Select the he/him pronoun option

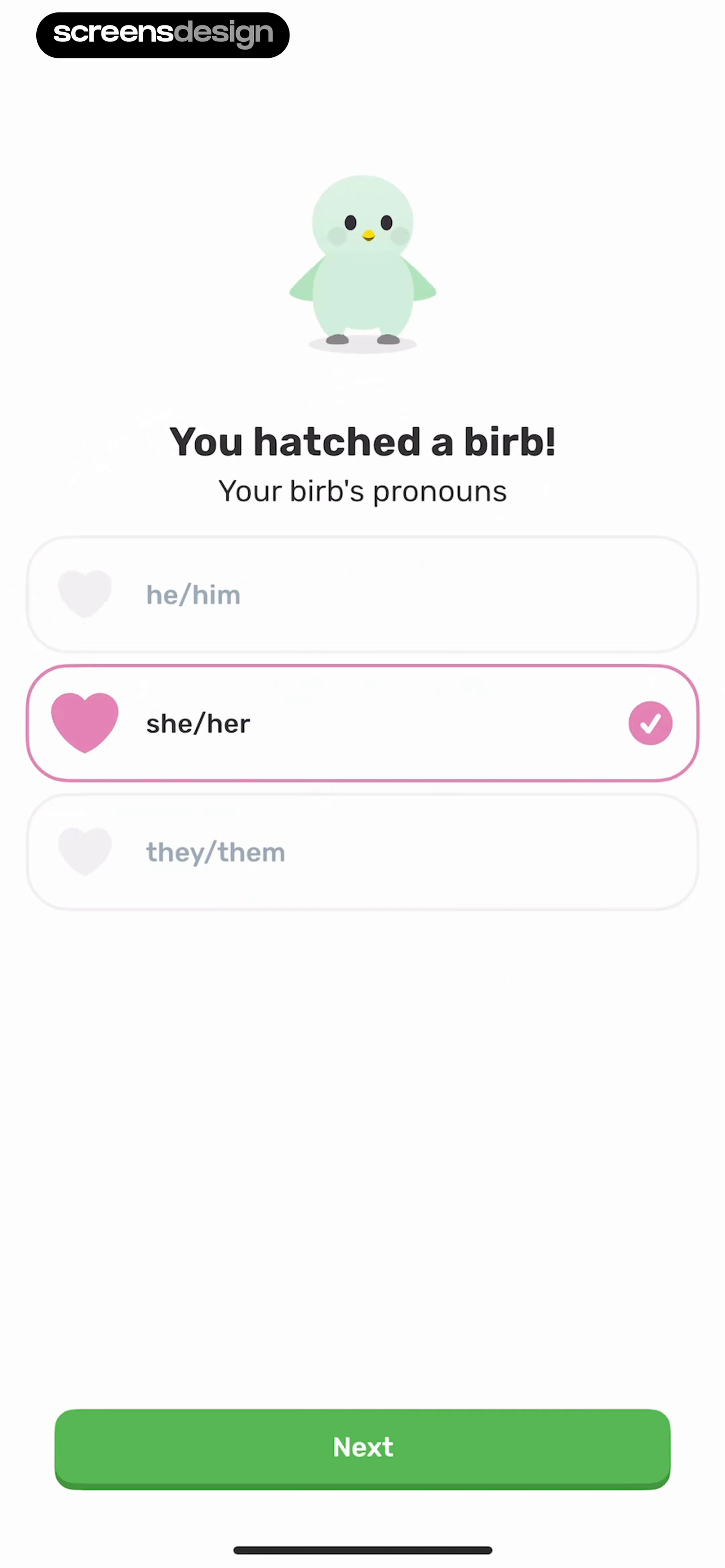362,595
